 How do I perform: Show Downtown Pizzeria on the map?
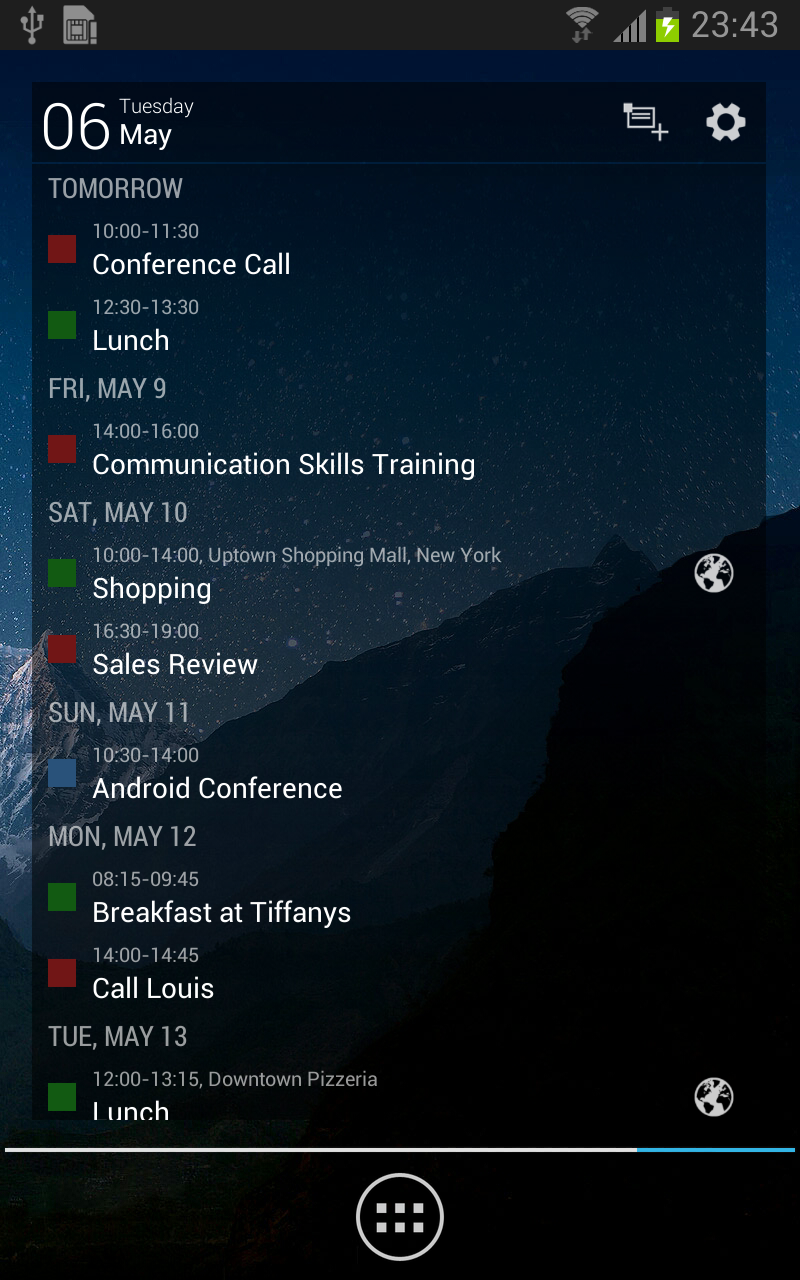[714, 1097]
